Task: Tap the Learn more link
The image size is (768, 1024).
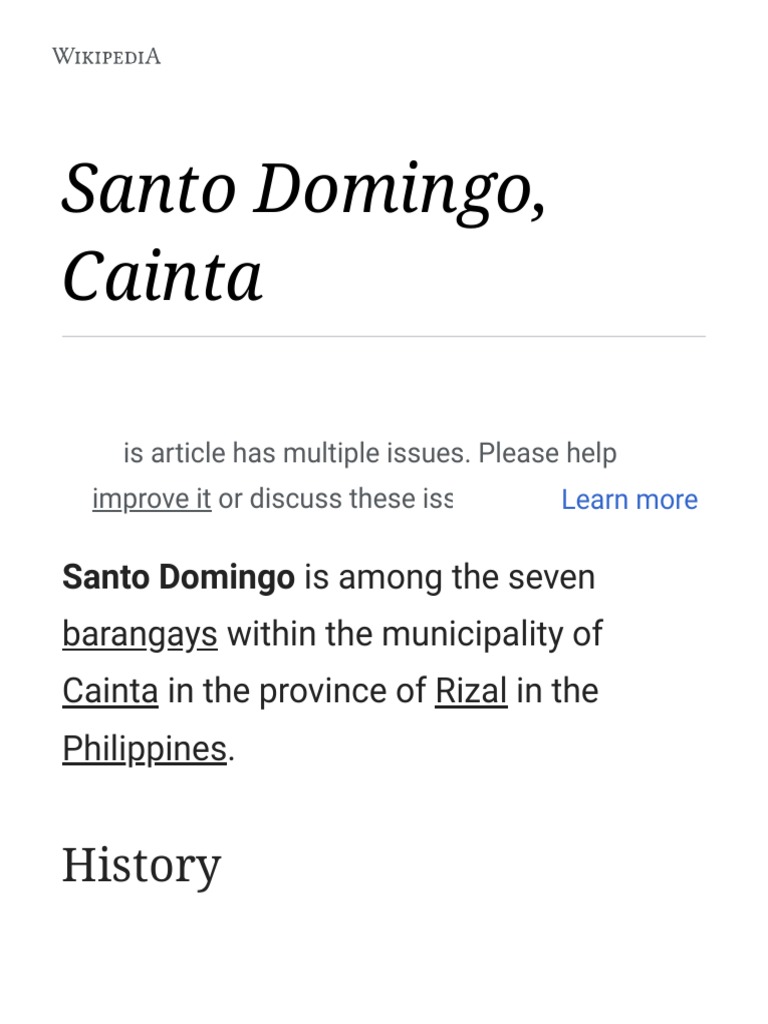Action: click(630, 500)
